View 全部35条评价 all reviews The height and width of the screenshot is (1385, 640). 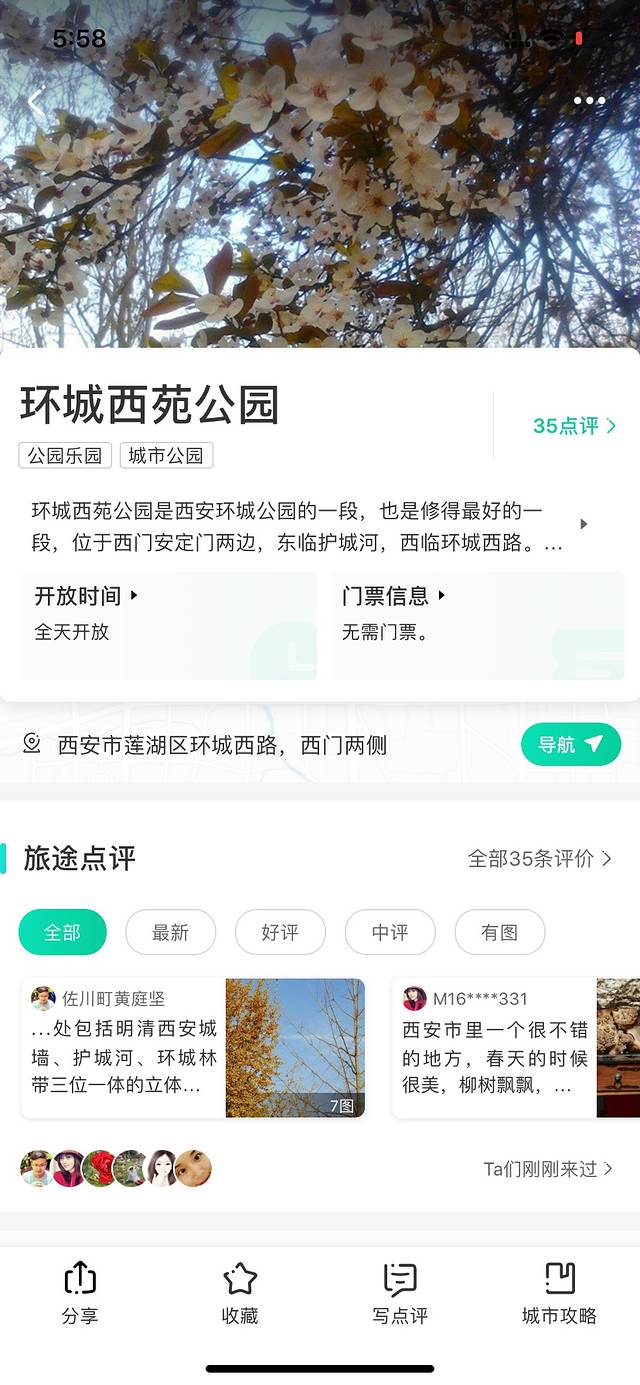(x=540, y=858)
